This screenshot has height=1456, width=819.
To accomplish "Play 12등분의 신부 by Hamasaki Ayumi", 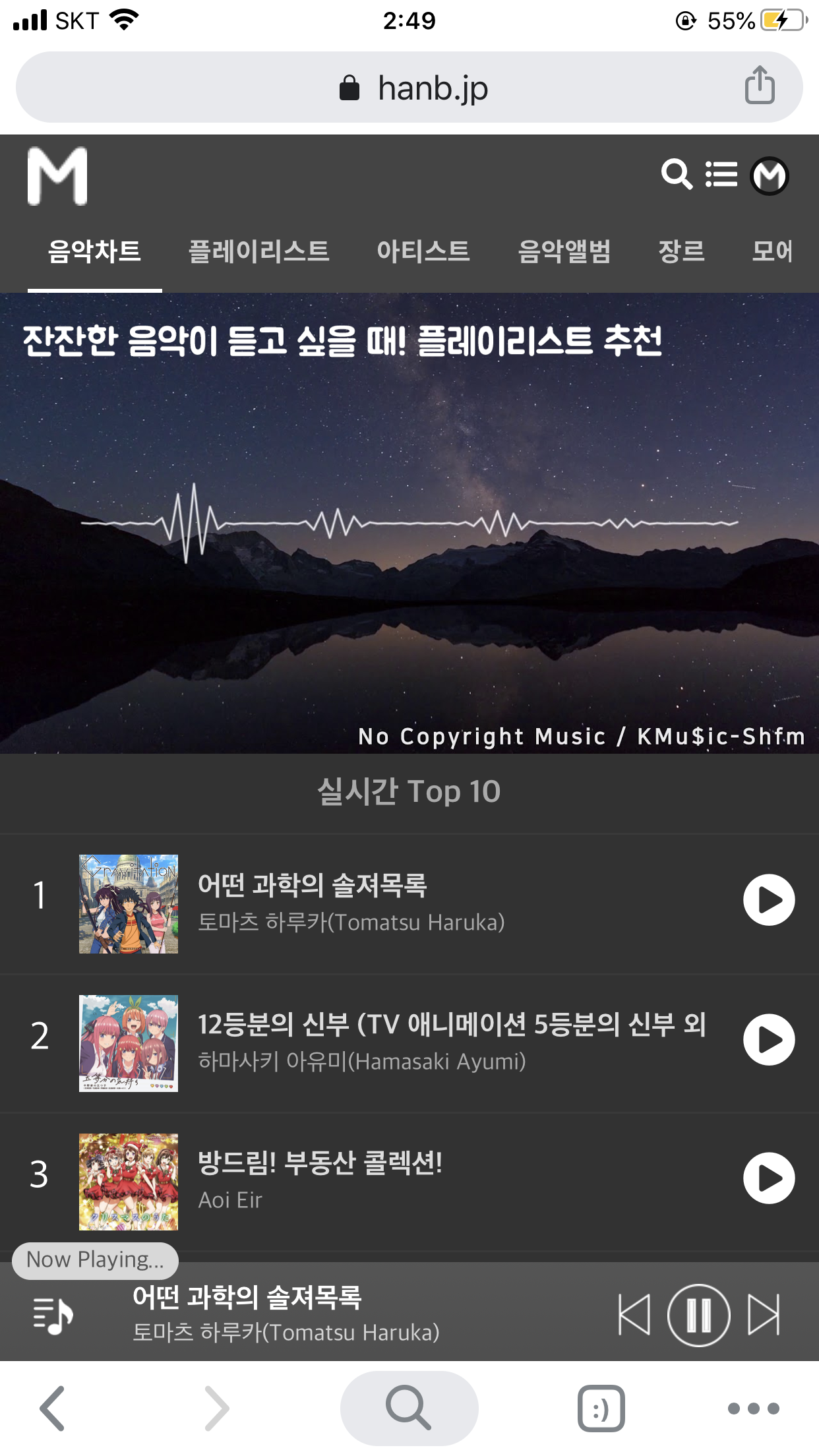I will pos(769,1040).
